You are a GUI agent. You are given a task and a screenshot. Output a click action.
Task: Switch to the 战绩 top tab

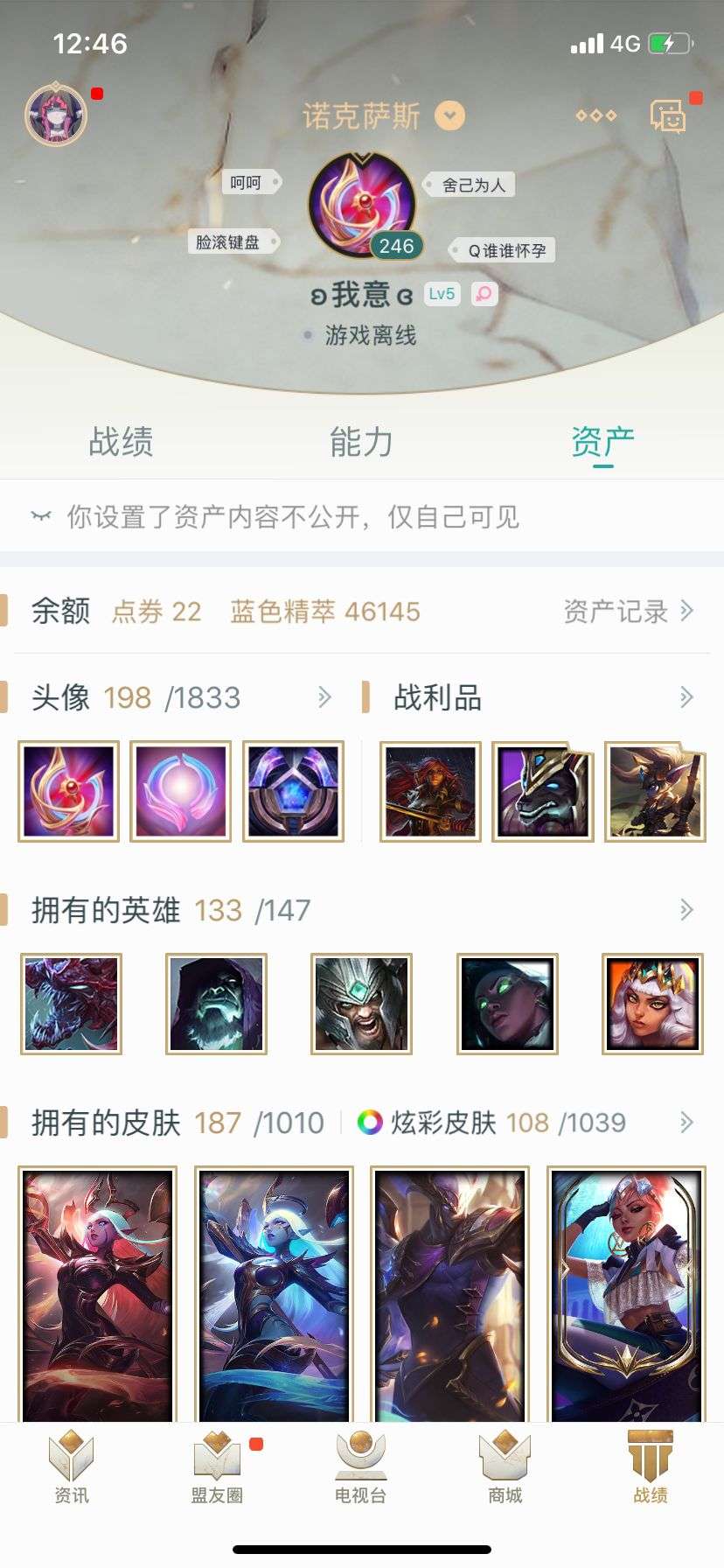[121, 441]
